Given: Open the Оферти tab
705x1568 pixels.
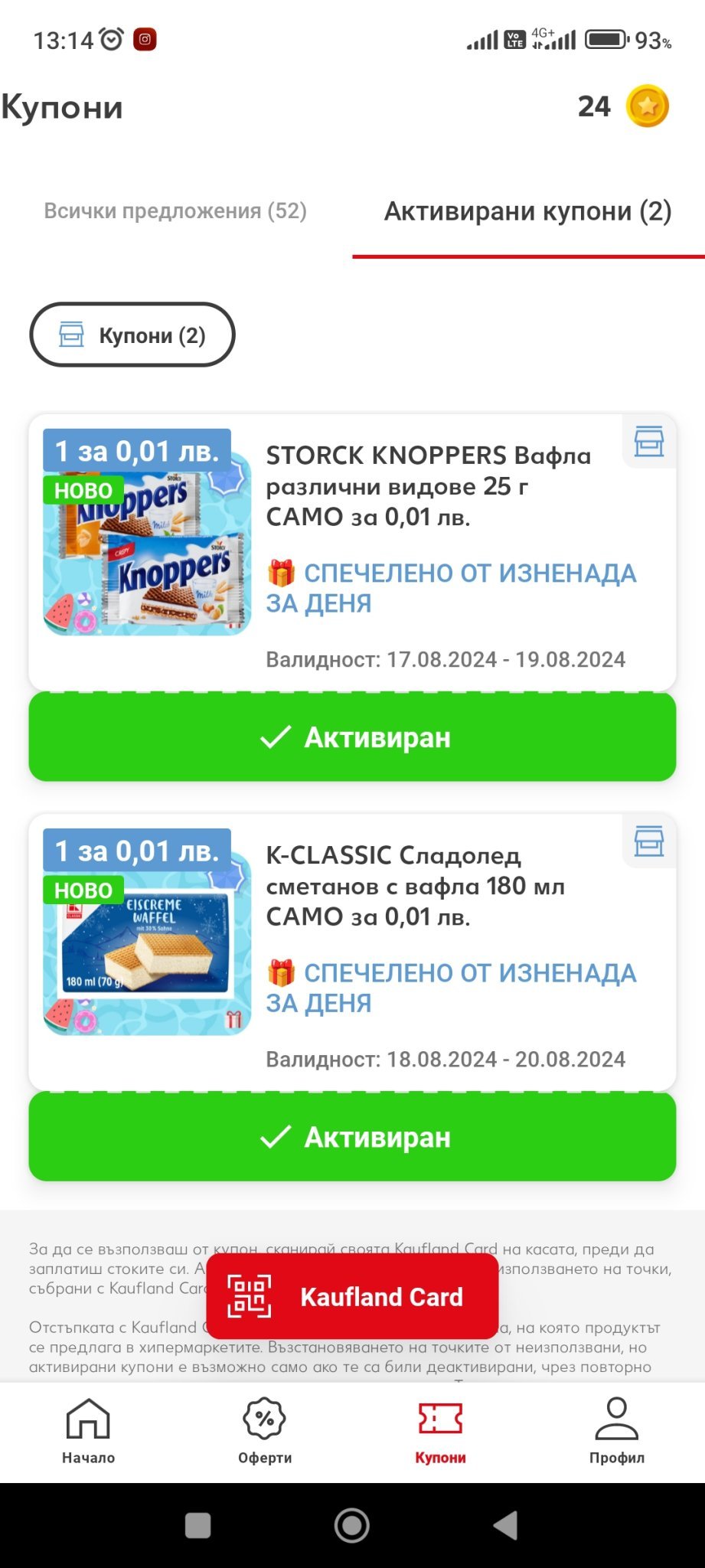Looking at the screenshot, I should (x=265, y=1430).
